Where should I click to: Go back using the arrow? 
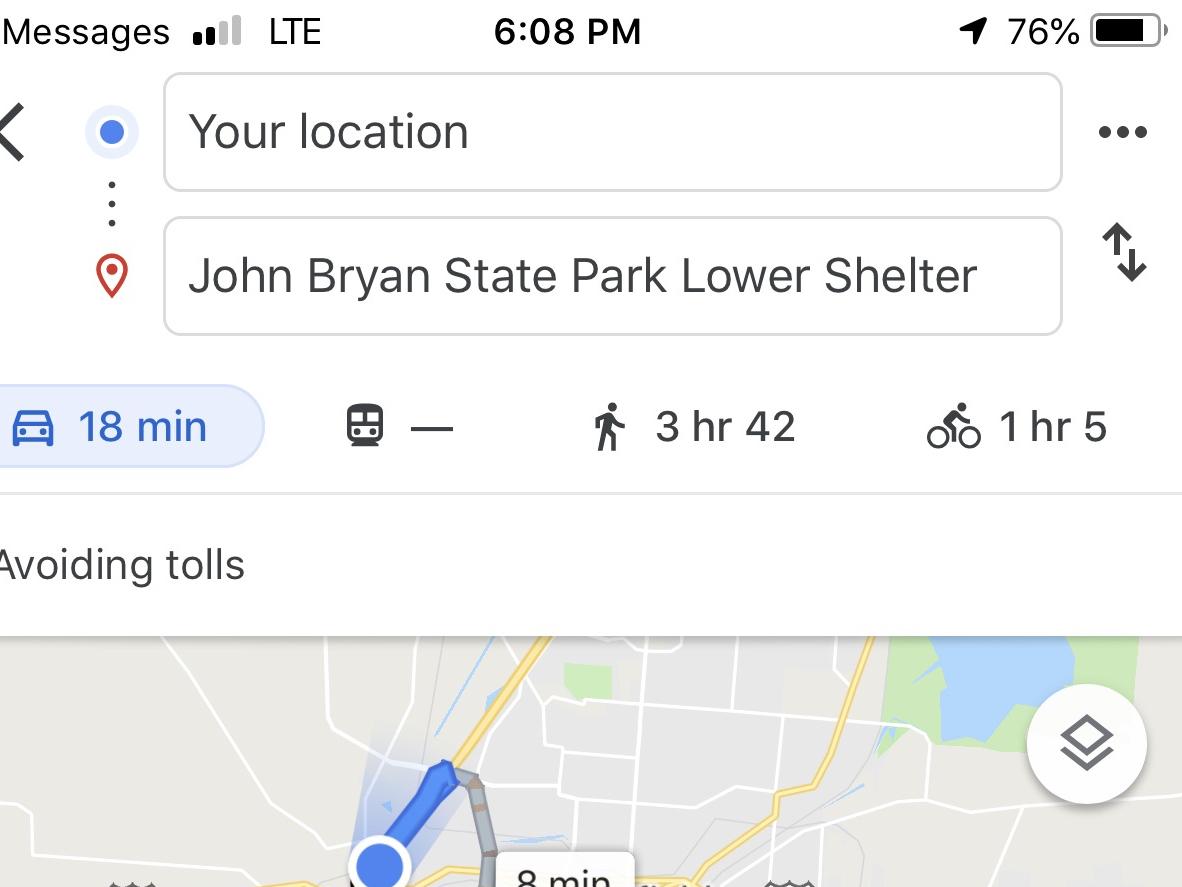pos(12,132)
